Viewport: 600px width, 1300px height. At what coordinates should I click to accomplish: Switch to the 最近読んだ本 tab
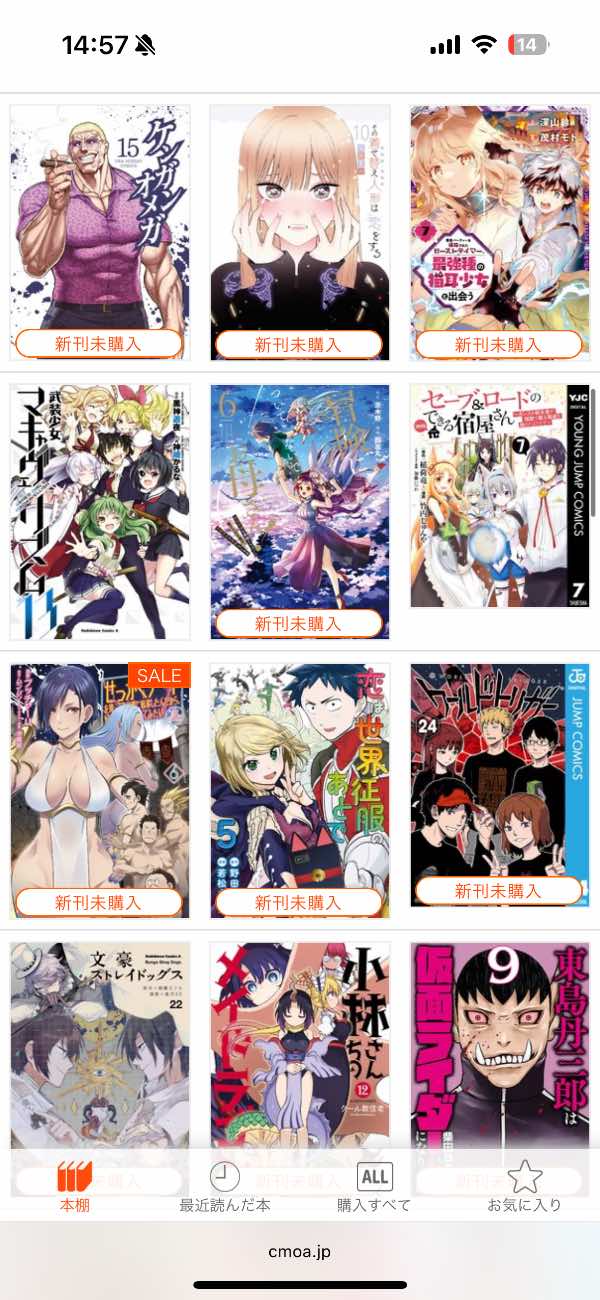(225, 1187)
